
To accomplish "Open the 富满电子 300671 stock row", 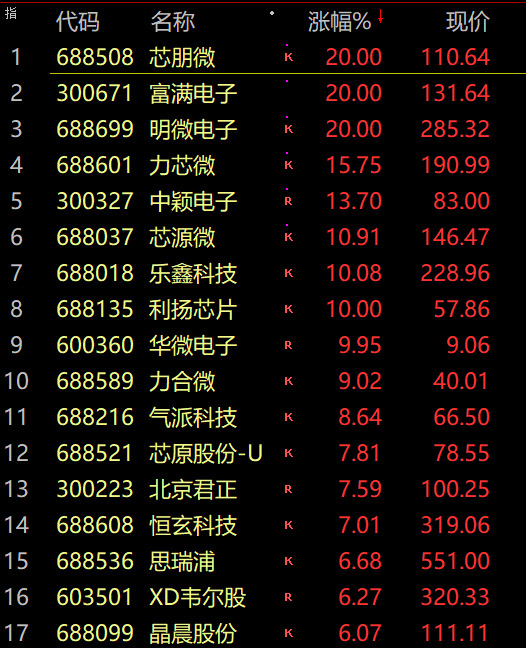I will tap(263, 93).
